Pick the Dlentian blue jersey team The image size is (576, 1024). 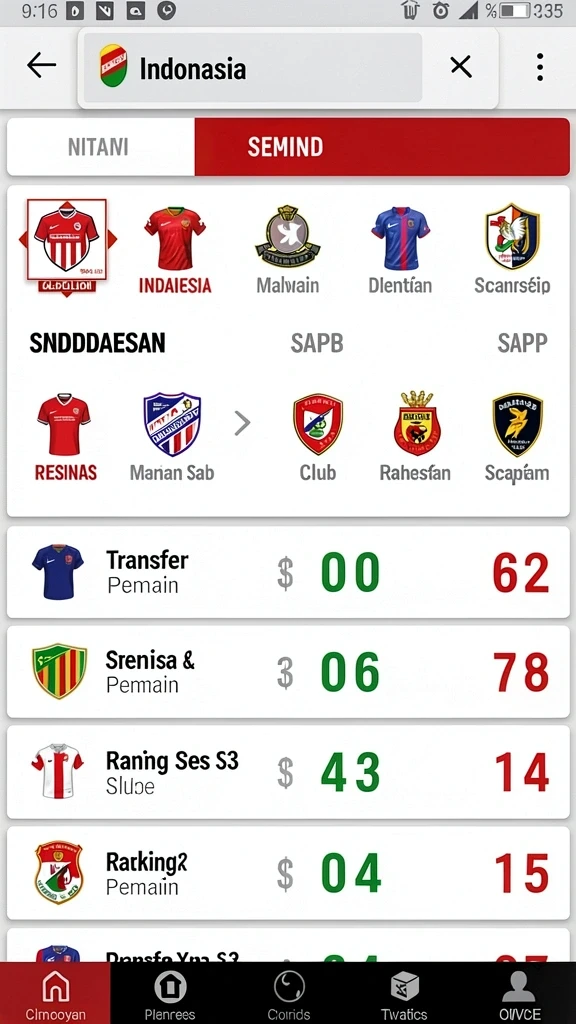[400, 249]
